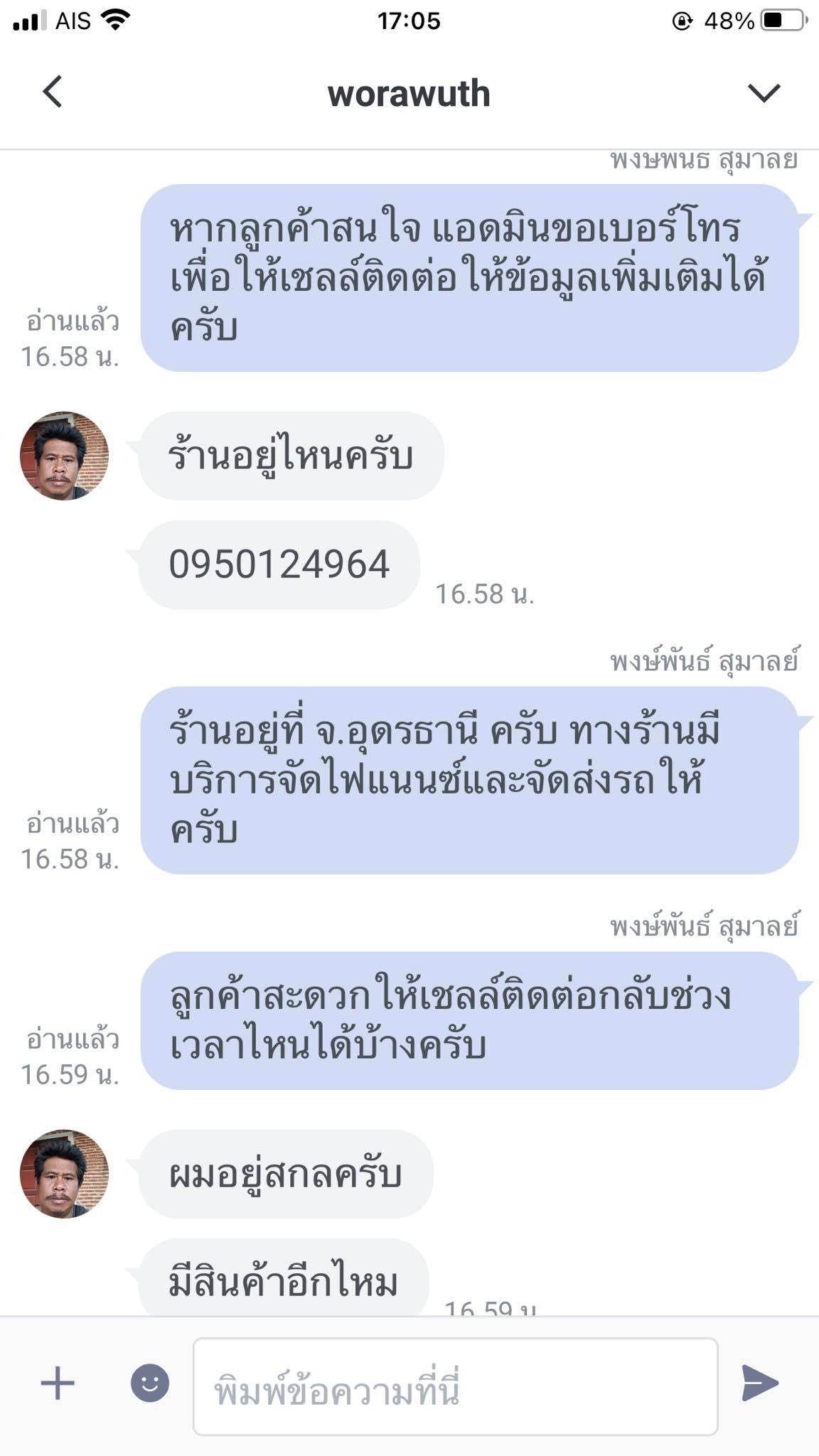Open the emoji sticker picker
Screen dimensions: 819x1456
pos(150,1383)
